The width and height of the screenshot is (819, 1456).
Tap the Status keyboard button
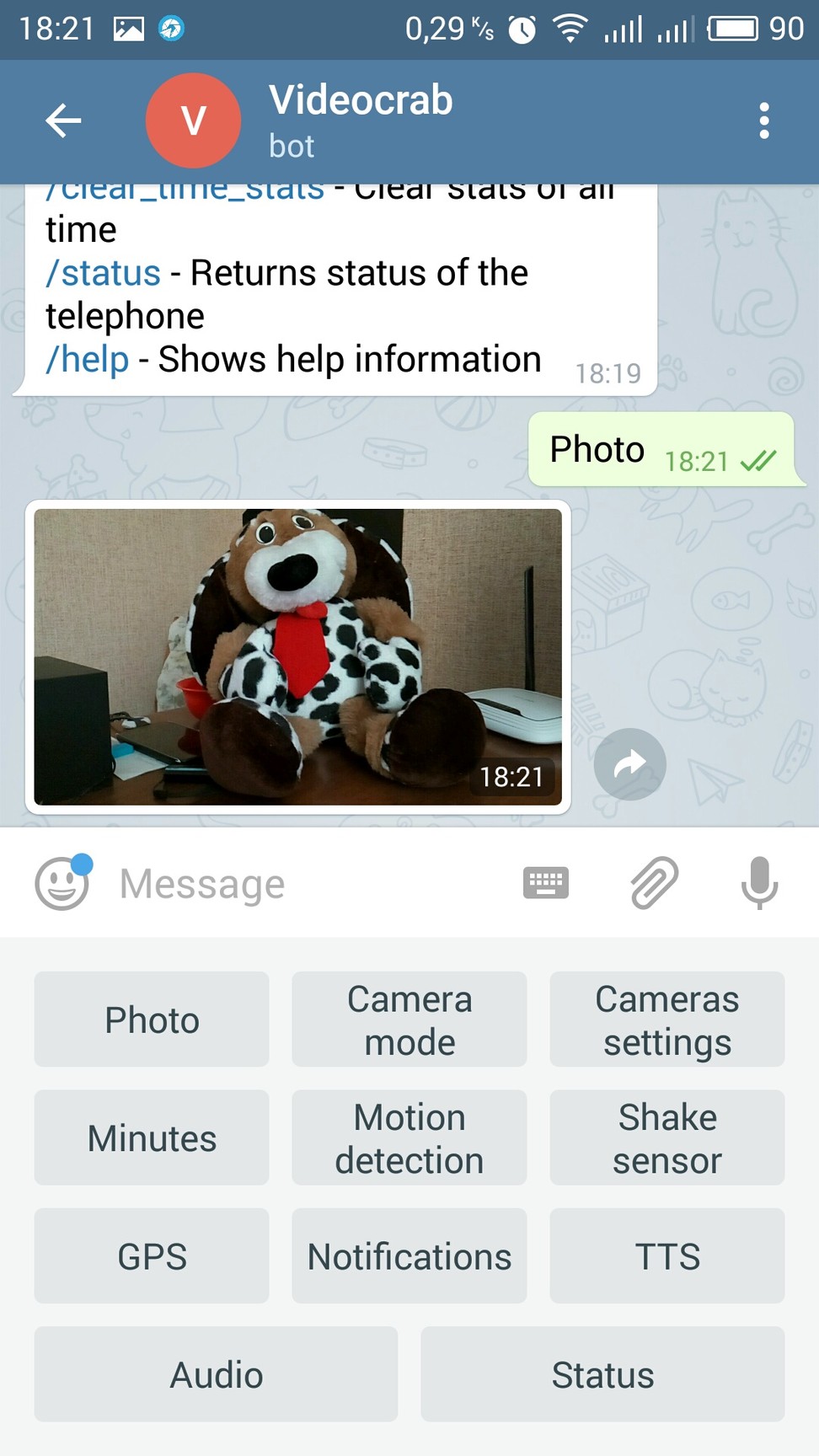tap(603, 1374)
